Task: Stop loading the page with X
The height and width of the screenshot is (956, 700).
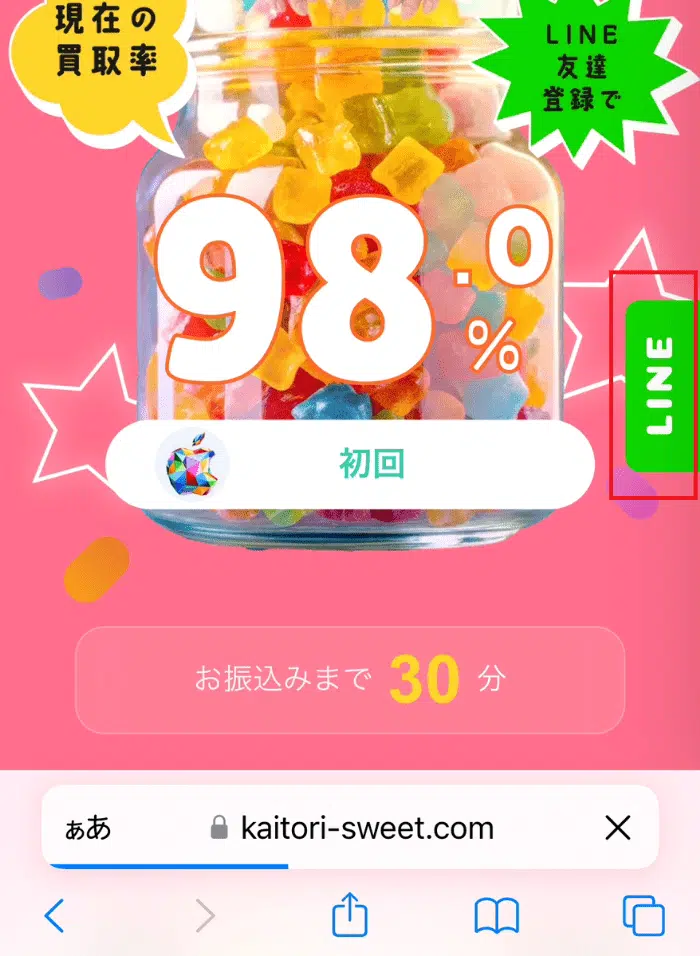Action: click(618, 828)
